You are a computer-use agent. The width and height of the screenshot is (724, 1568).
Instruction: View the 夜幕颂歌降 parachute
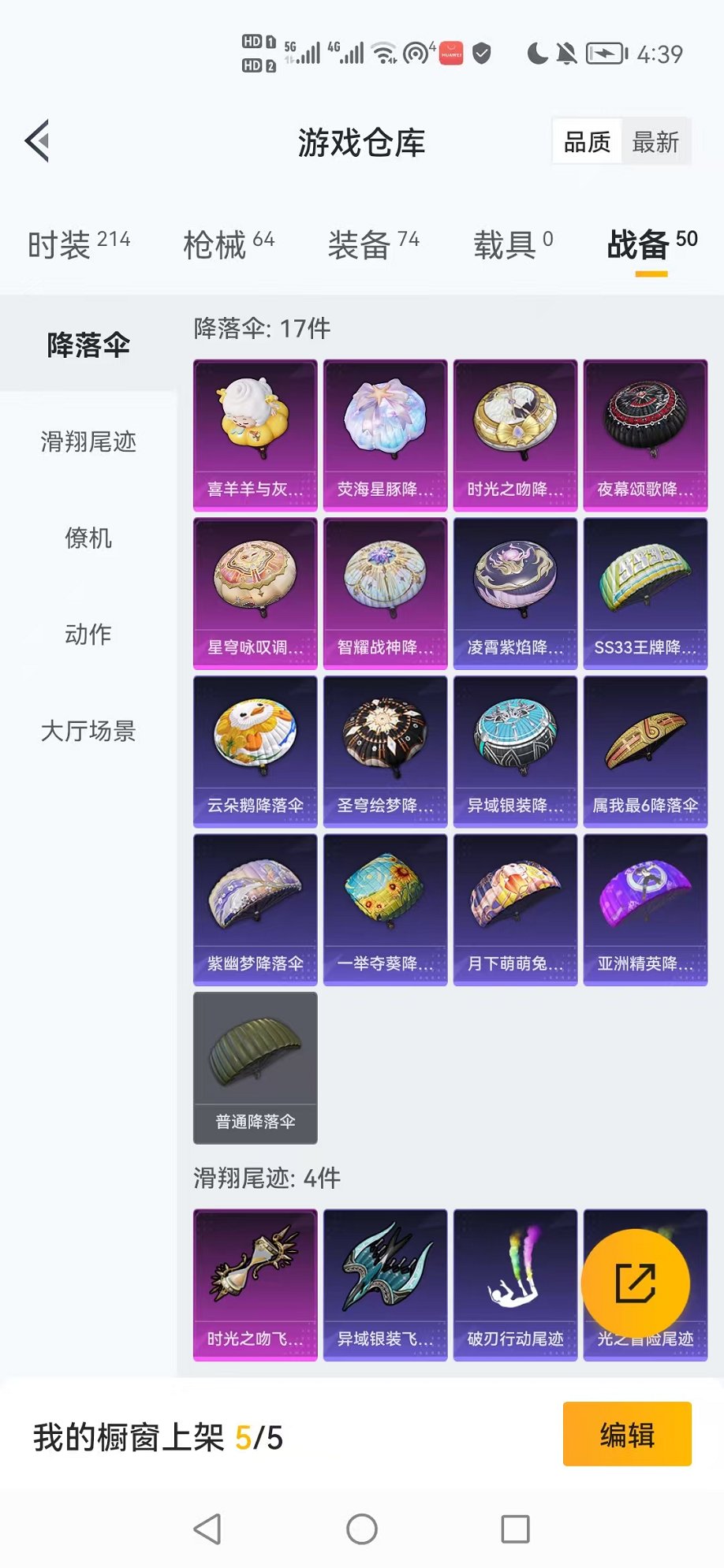(x=645, y=435)
